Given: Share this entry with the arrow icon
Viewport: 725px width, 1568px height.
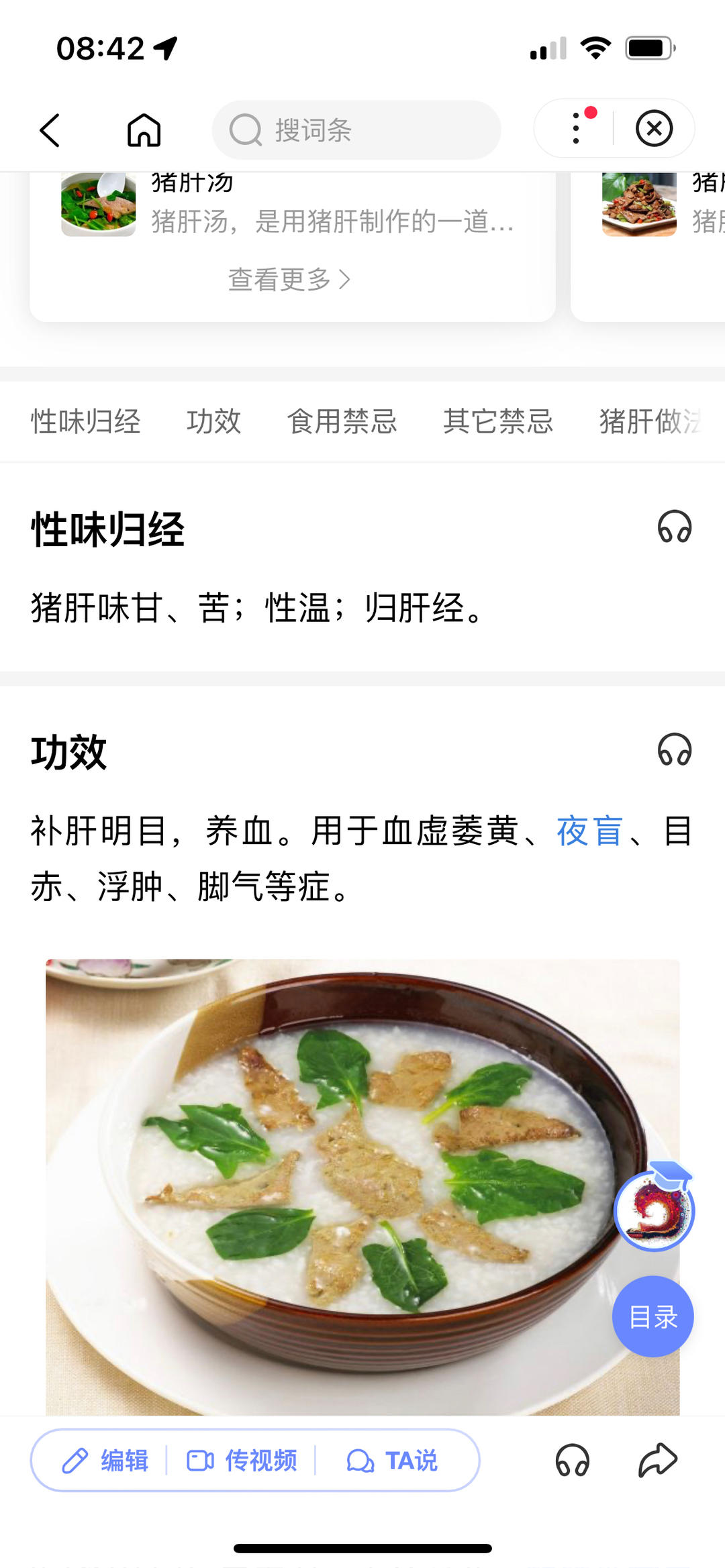Looking at the screenshot, I should (x=657, y=1461).
